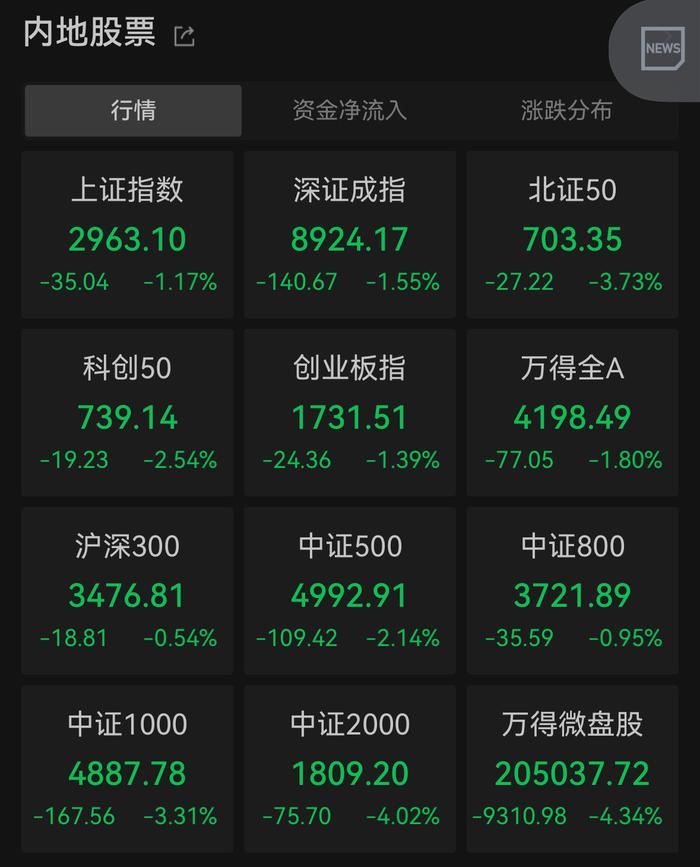The height and width of the screenshot is (867, 700).
Task: Switch to the 涨跌分布 tab
Action: click(566, 110)
